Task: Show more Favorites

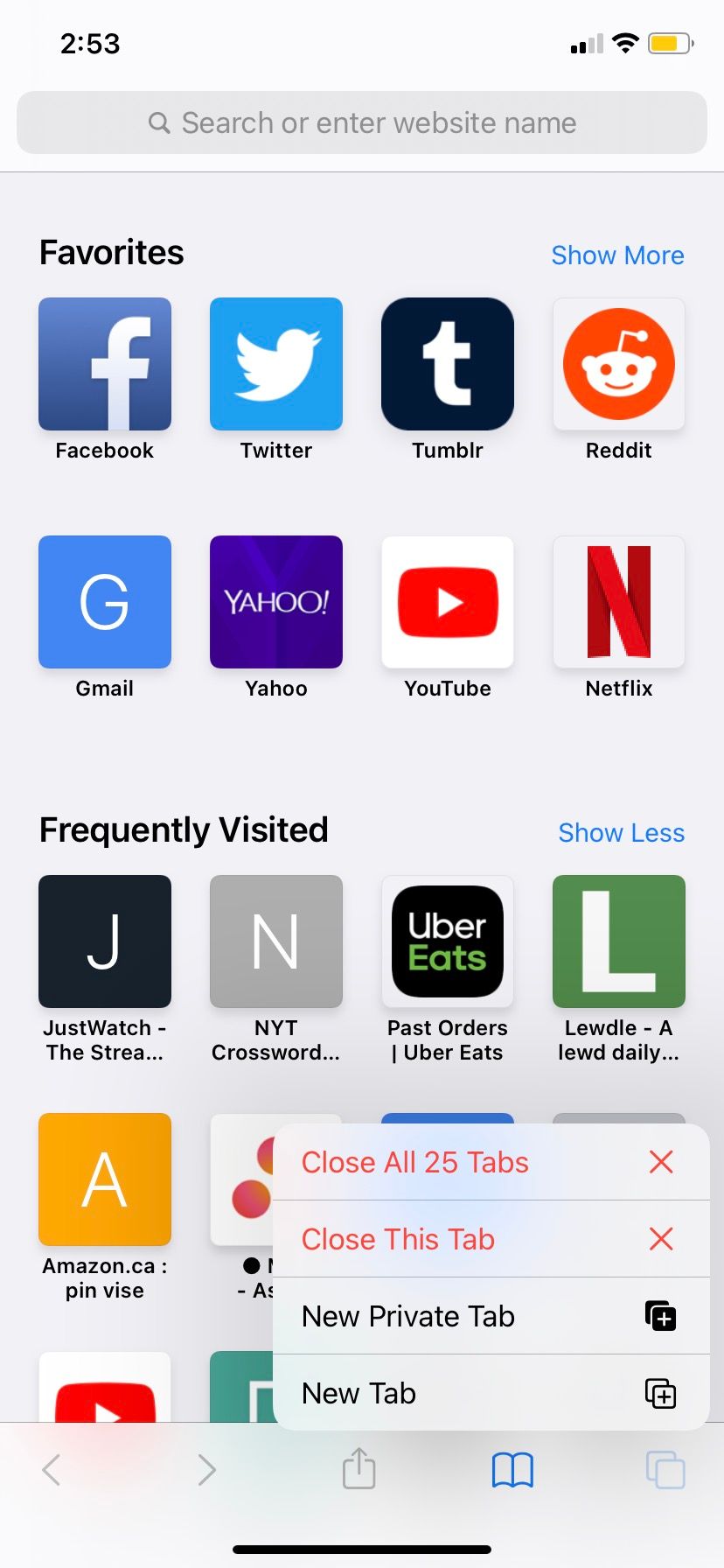Action: [617, 255]
